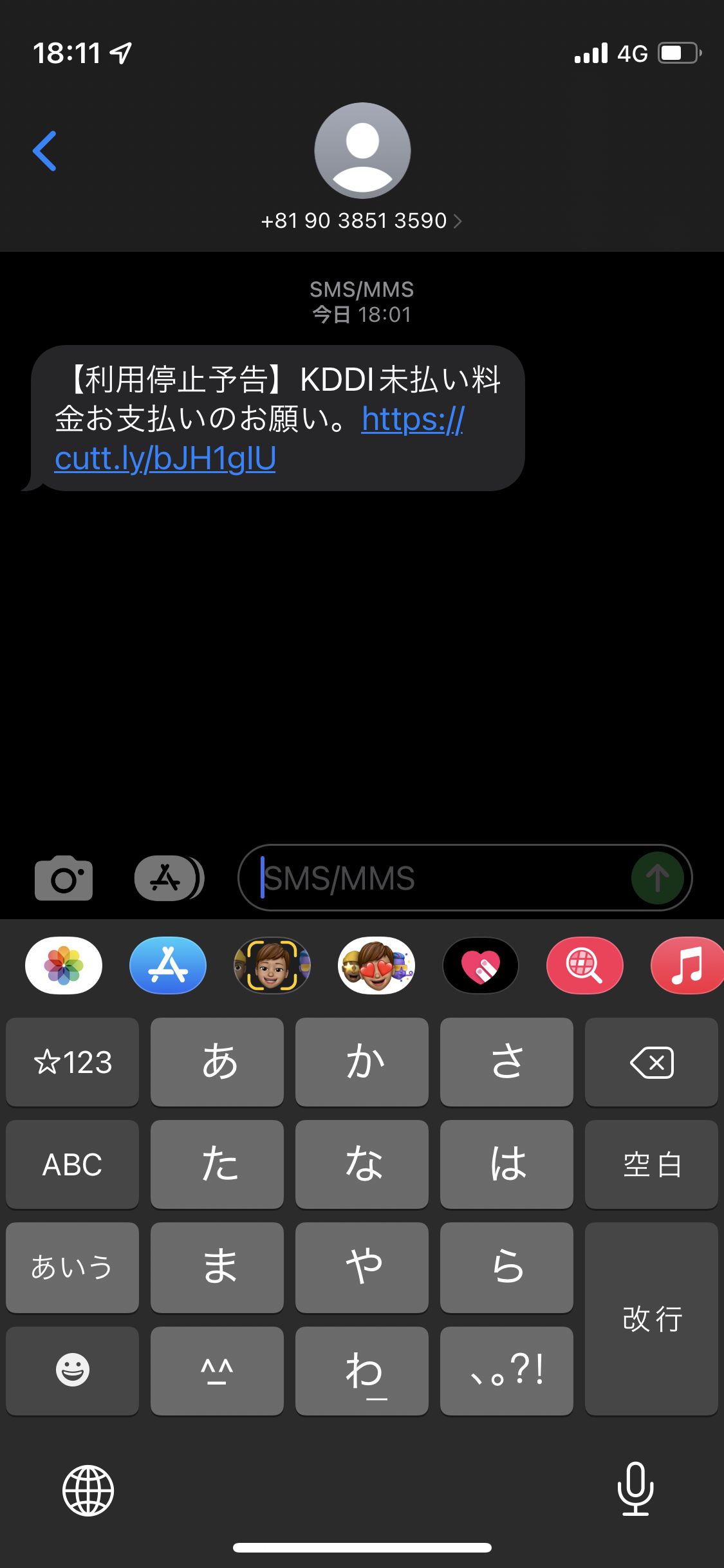Open the camera to attach a photo
724x1568 pixels.
point(63,878)
